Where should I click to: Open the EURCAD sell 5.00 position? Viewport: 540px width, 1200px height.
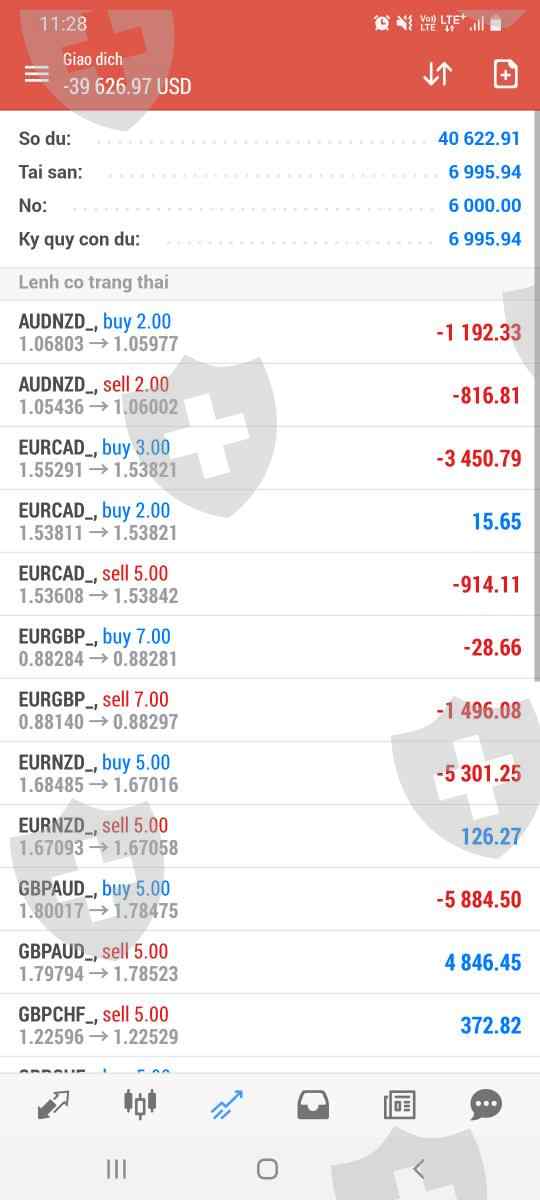point(270,584)
